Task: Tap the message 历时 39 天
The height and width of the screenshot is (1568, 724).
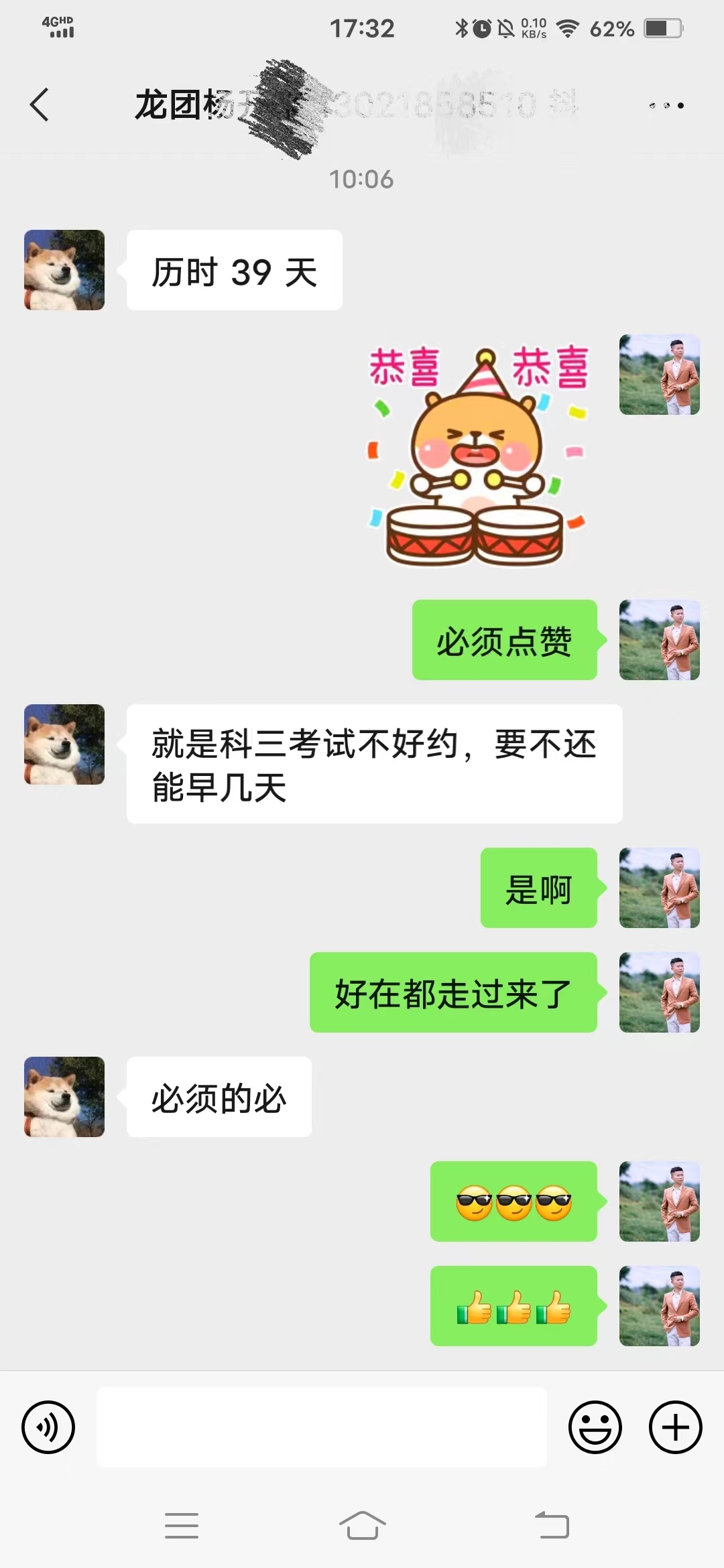Action: tap(235, 270)
